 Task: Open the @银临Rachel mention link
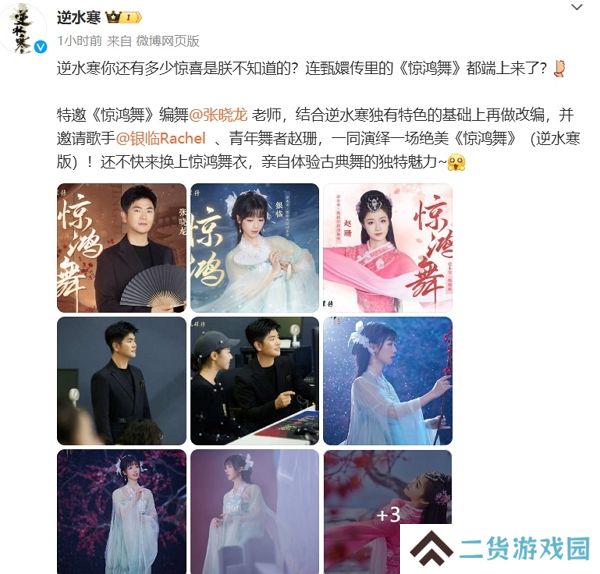point(161,138)
